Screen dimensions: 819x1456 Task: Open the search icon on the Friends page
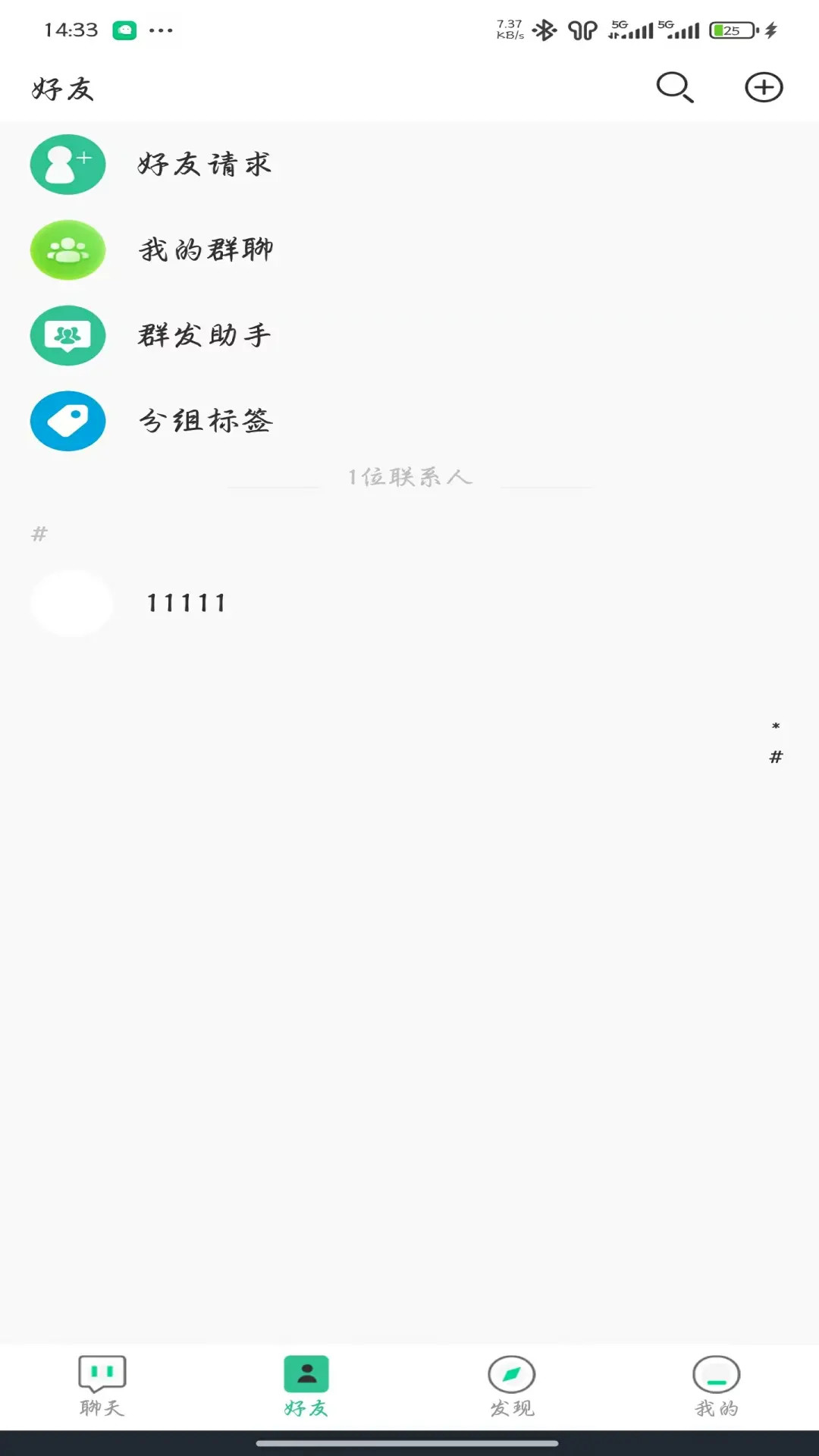click(674, 86)
